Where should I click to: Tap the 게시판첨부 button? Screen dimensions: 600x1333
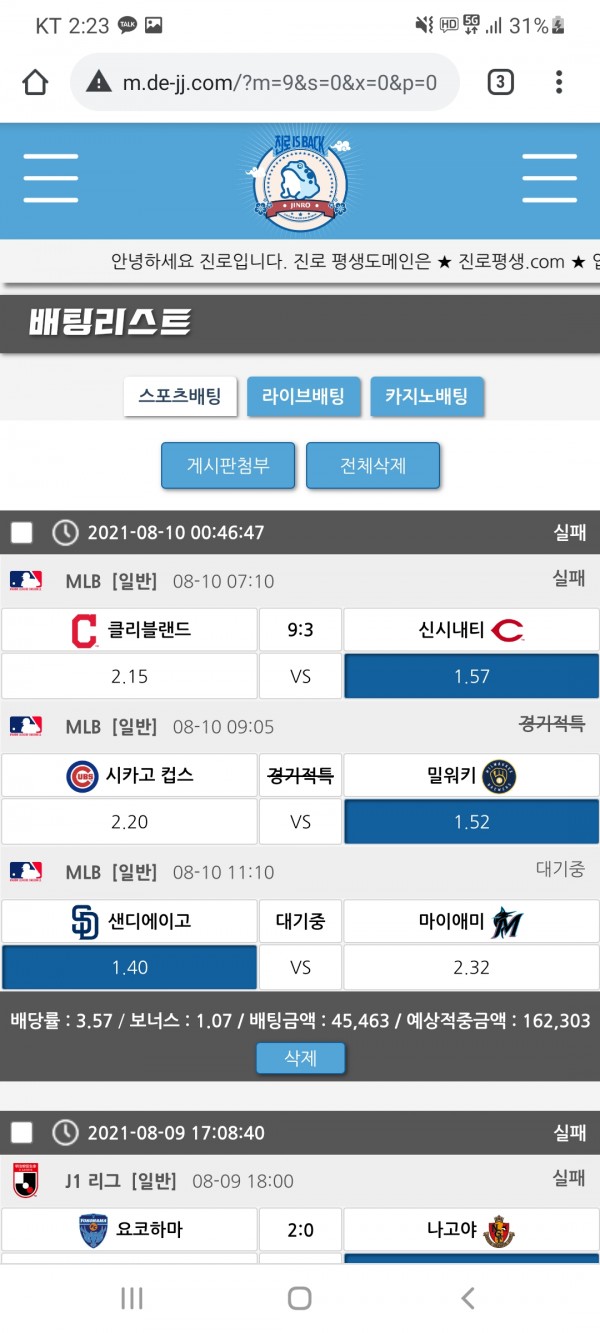click(x=228, y=466)
